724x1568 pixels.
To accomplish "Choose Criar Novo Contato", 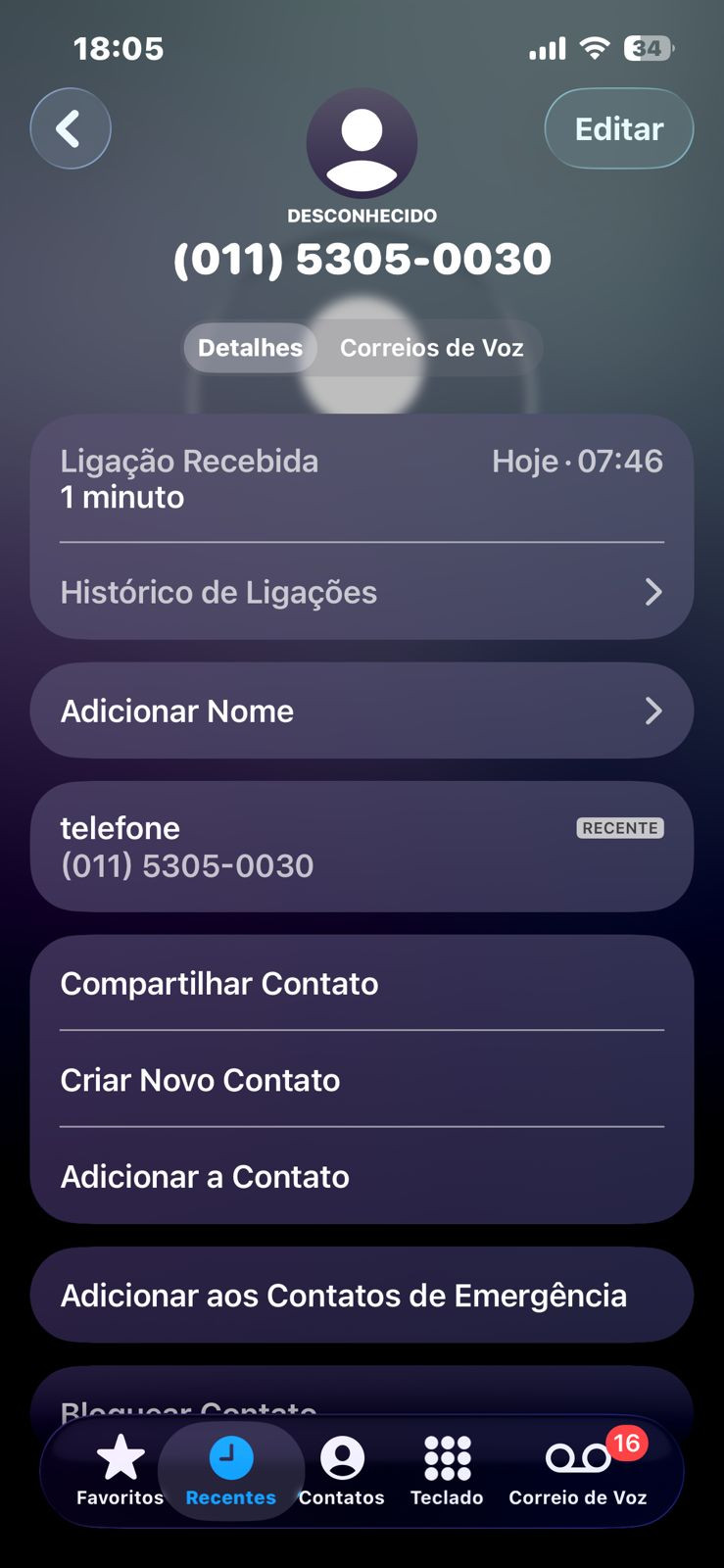I will click(362, 1080).
